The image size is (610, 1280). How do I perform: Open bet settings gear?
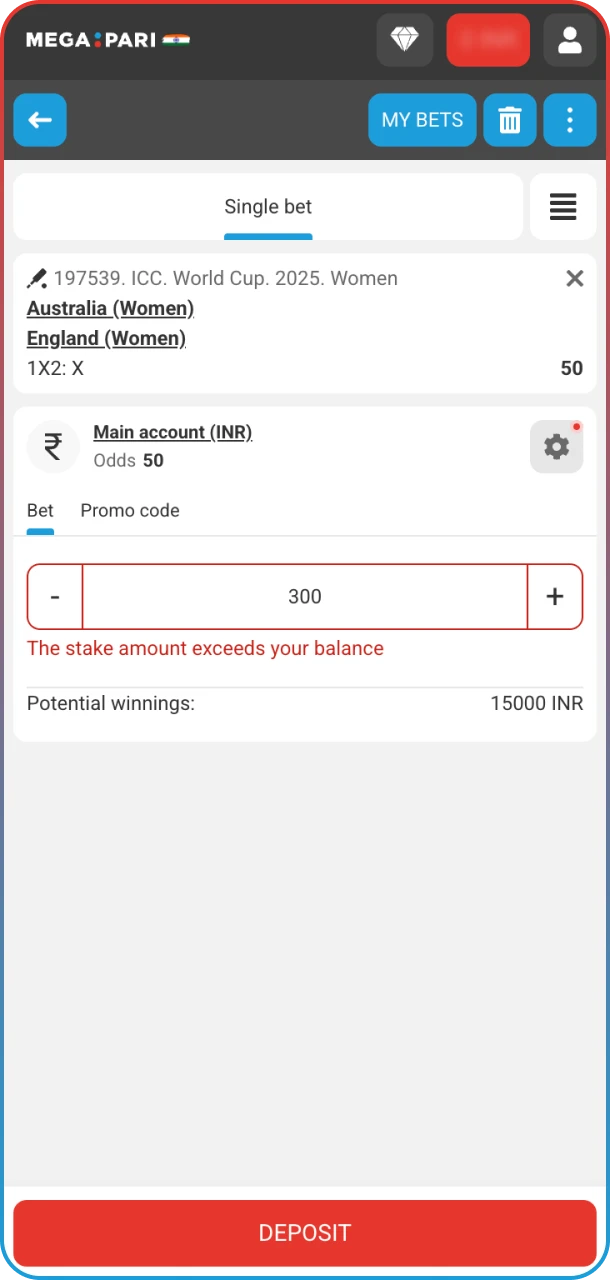point(556,447)
